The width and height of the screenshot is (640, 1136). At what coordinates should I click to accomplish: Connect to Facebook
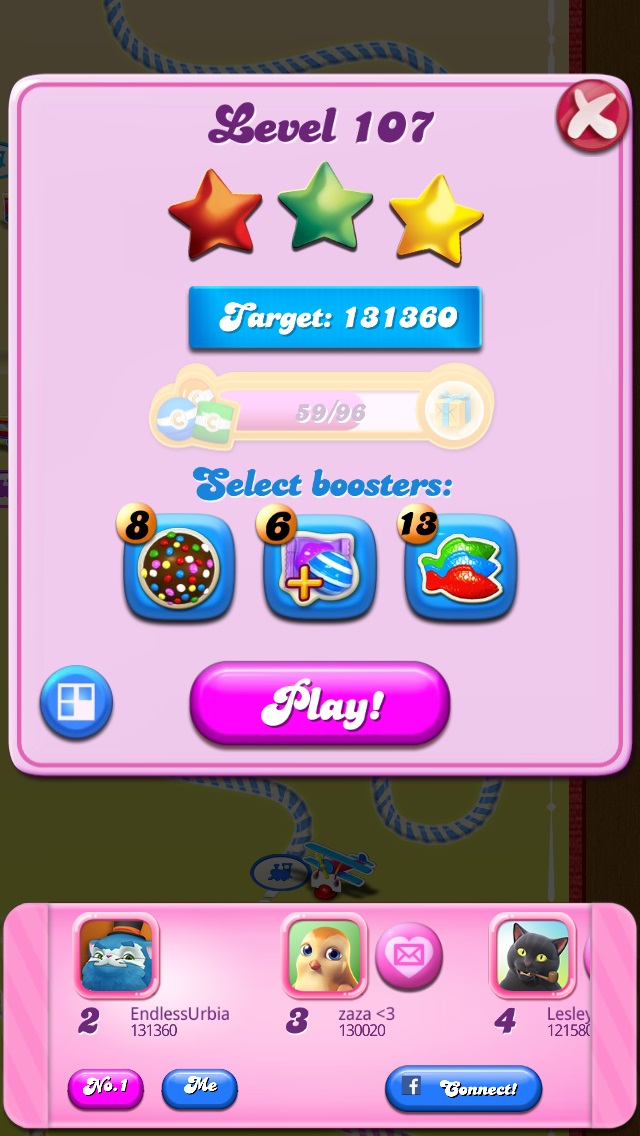pyautogui.click(x=463, y=1088)
